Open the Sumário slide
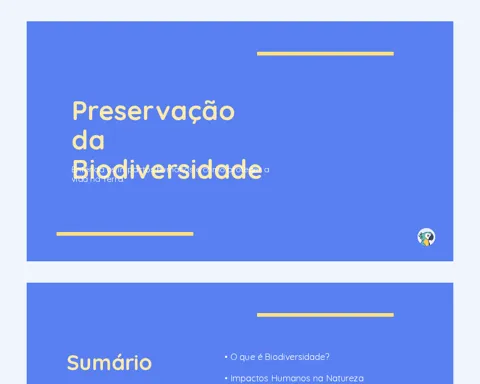The image size is (480, 384). [240, 333]
